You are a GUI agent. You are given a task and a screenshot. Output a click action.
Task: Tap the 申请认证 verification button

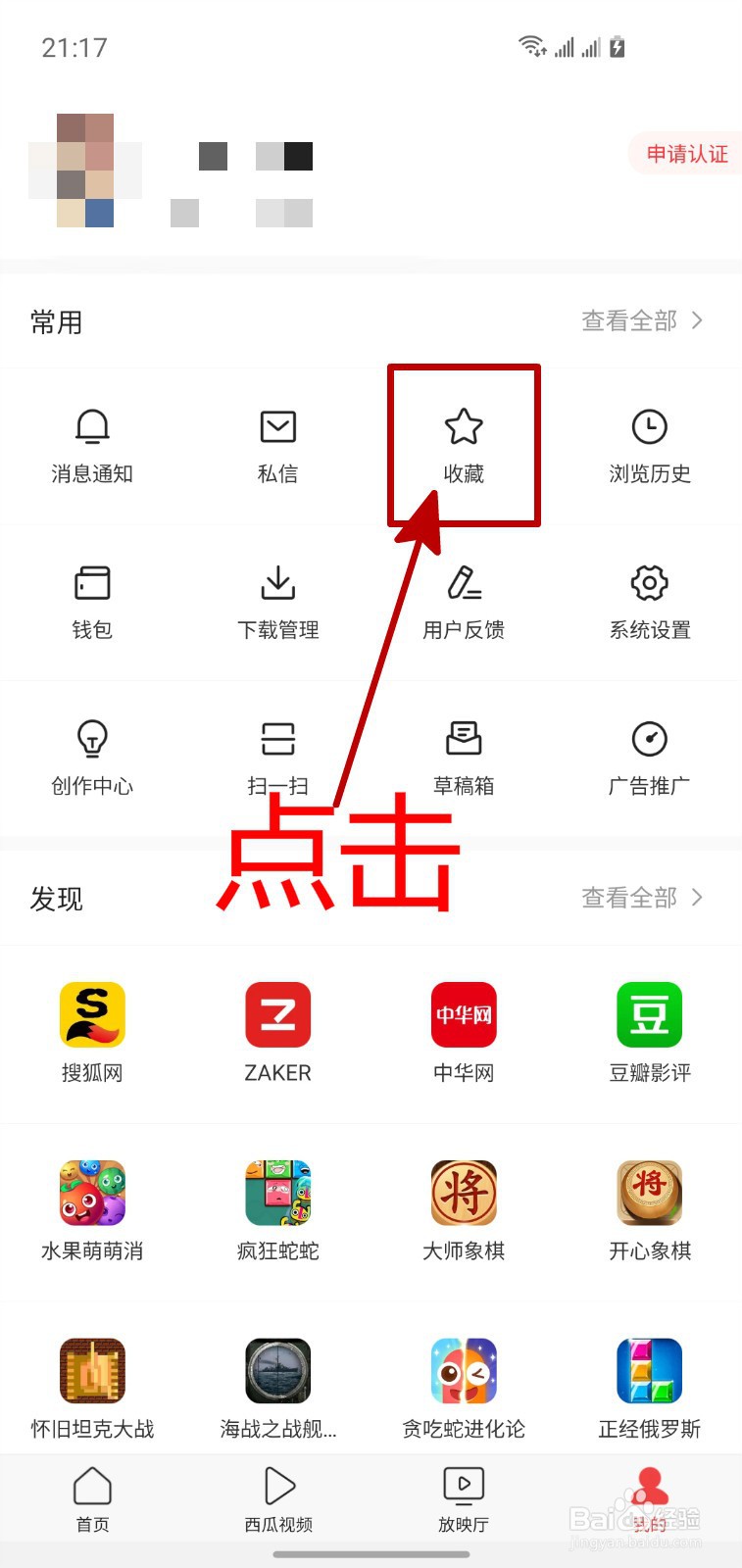(684, 154)
